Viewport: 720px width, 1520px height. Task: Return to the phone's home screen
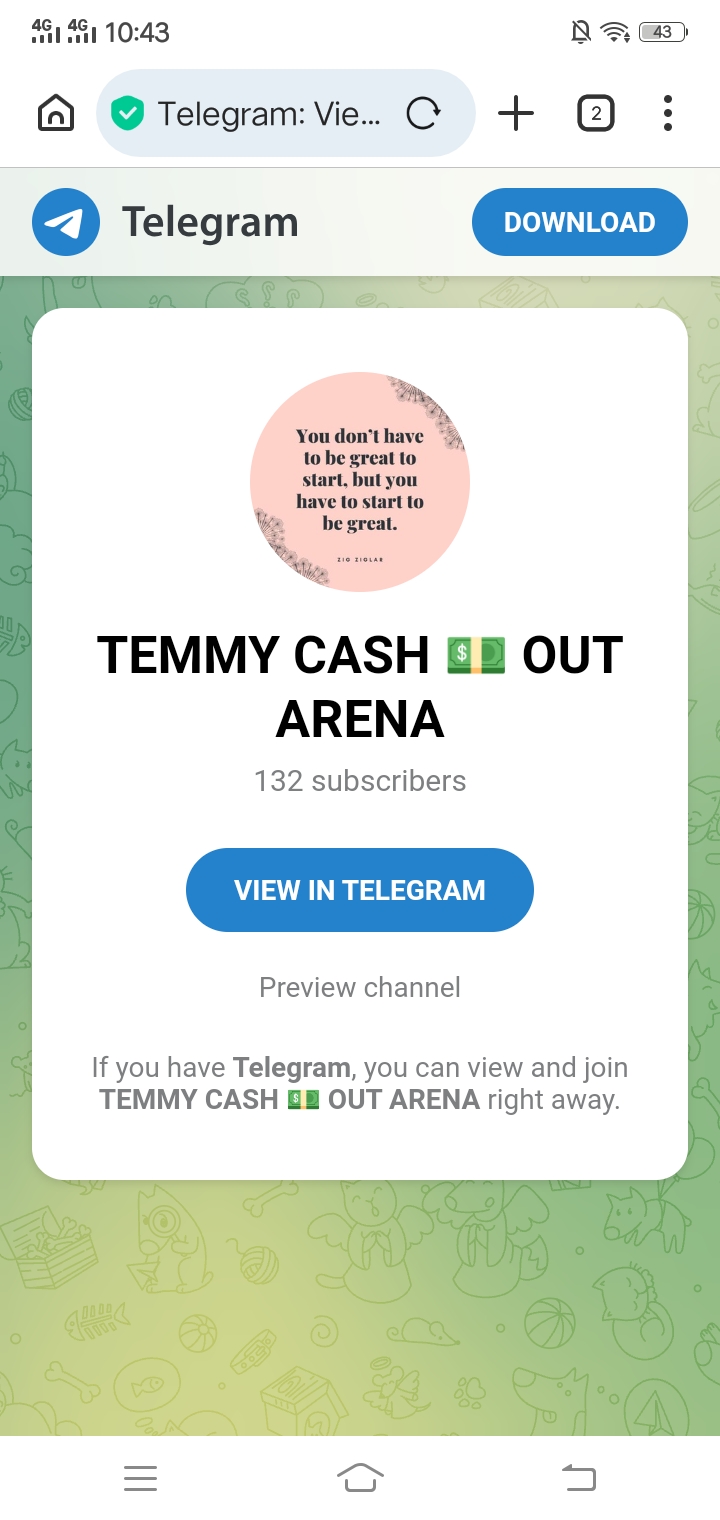point(360,1477)
